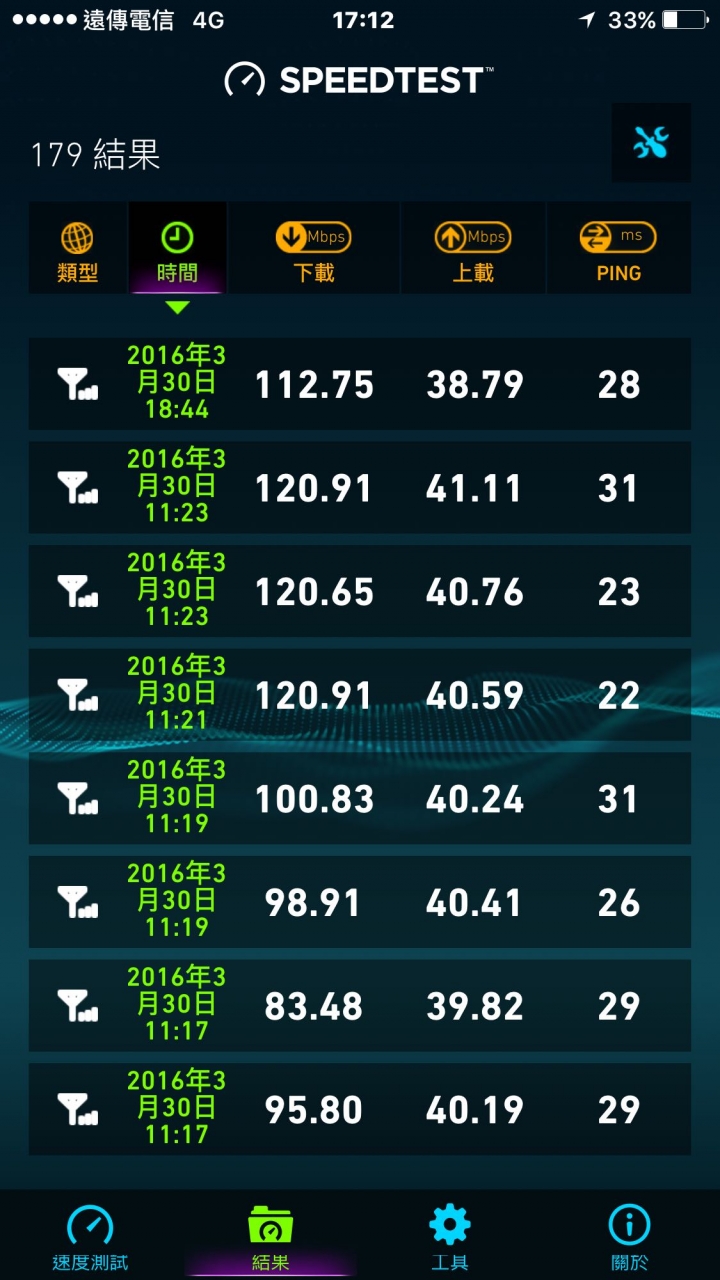Screen dimensions: 720x1280
Task: Select the result with 100.83 download
Action: tap(360, 799)
